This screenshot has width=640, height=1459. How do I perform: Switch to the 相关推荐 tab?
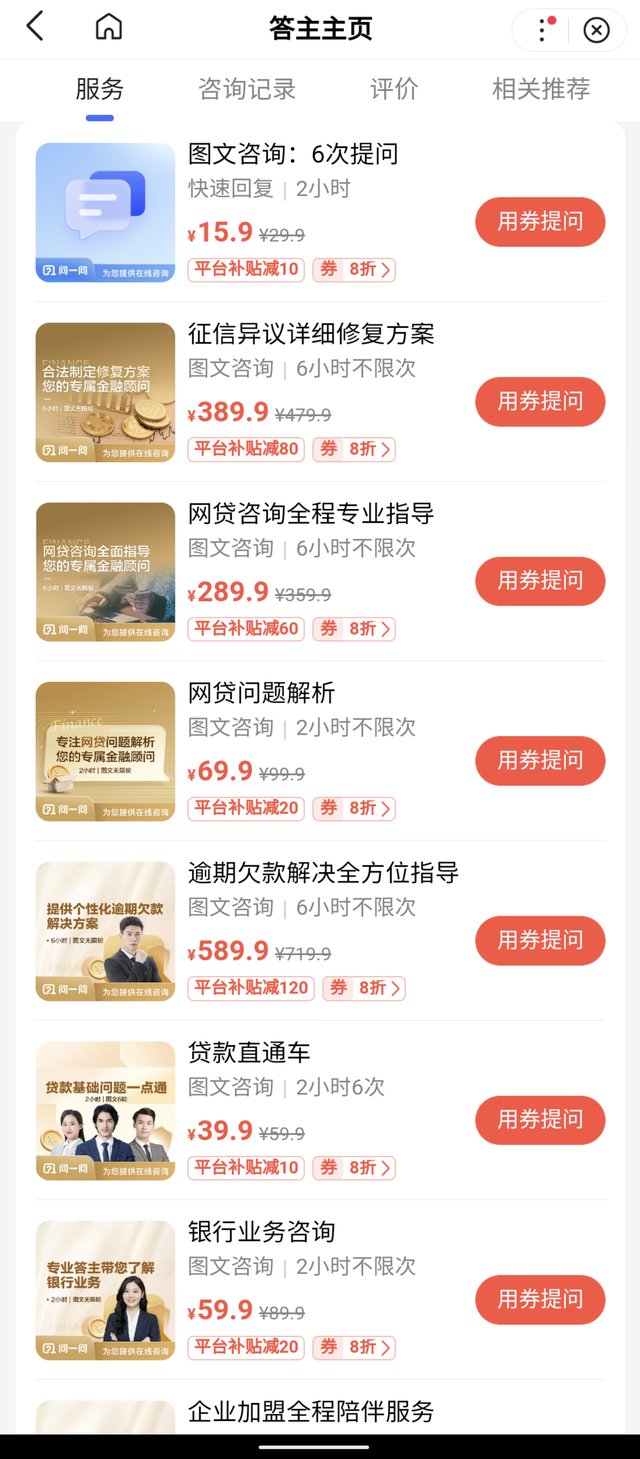(x=541, y=89)
